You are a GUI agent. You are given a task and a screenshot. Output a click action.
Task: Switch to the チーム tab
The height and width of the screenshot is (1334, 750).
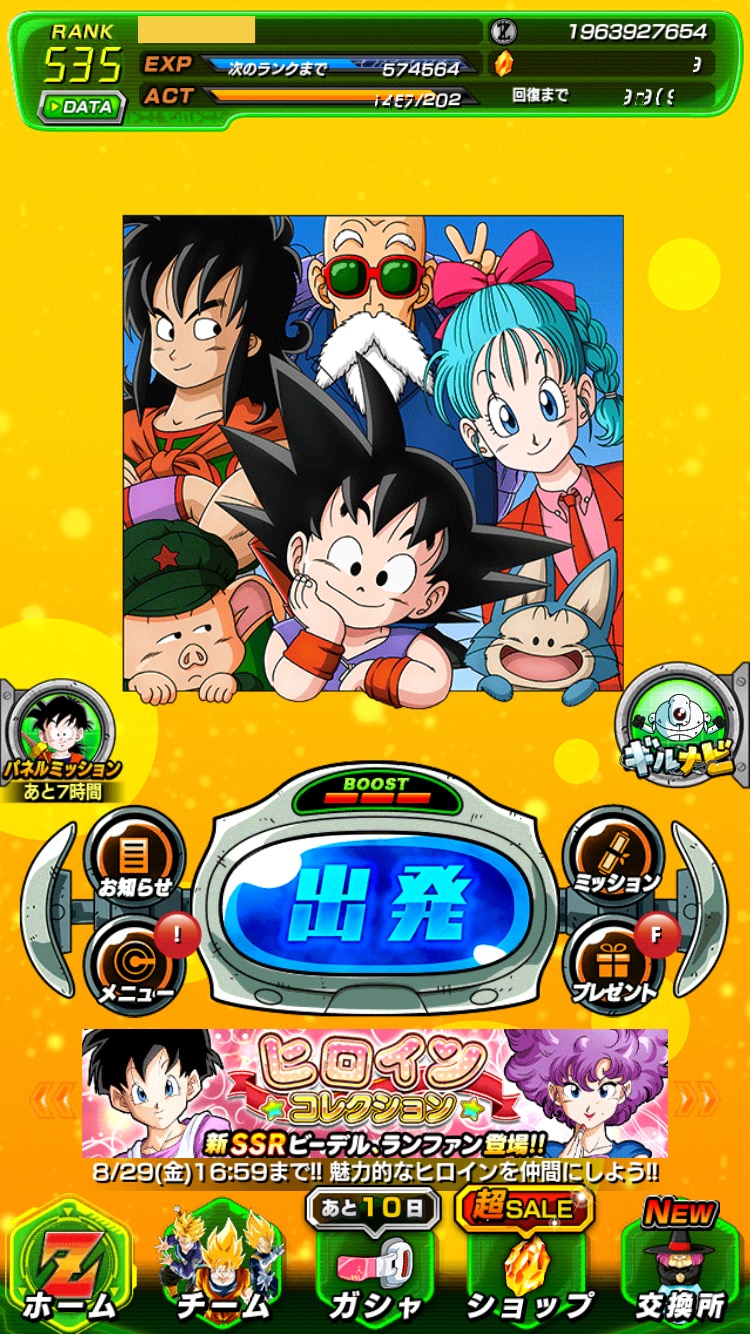[222, 1268]
